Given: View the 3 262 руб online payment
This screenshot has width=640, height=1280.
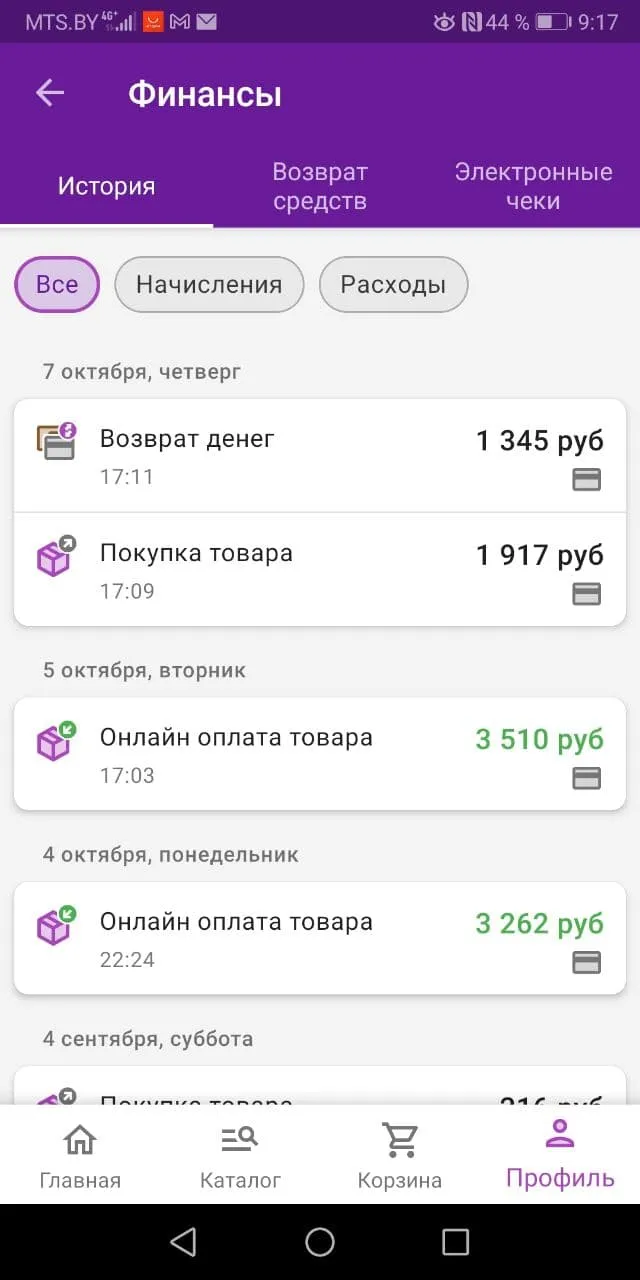Looking at the screenshot, I should [320, 938].
